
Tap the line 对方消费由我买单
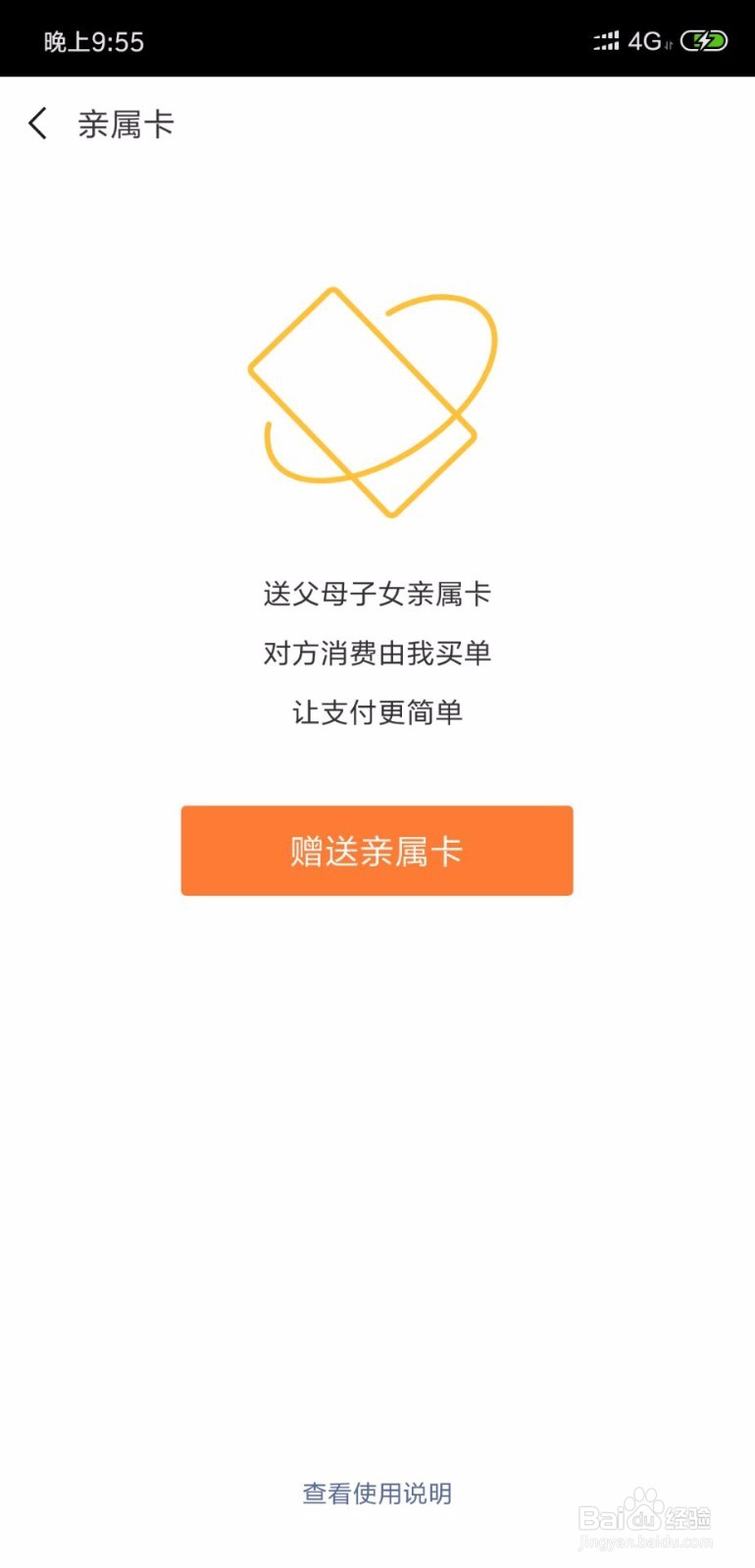pos(376,654)
